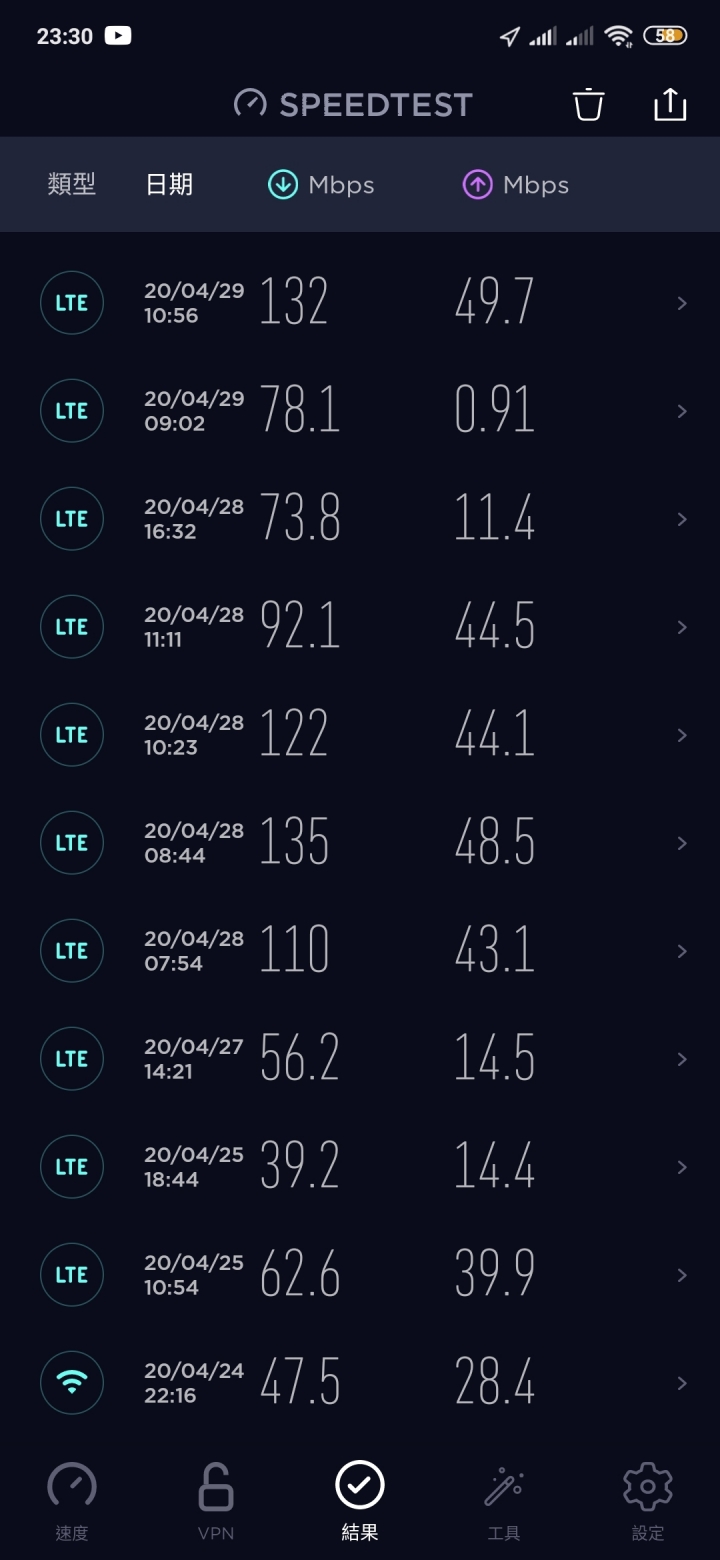This screenshot has height=1560, width=720.
Task: Sort results by 日期 column
Action: point(169,184)
